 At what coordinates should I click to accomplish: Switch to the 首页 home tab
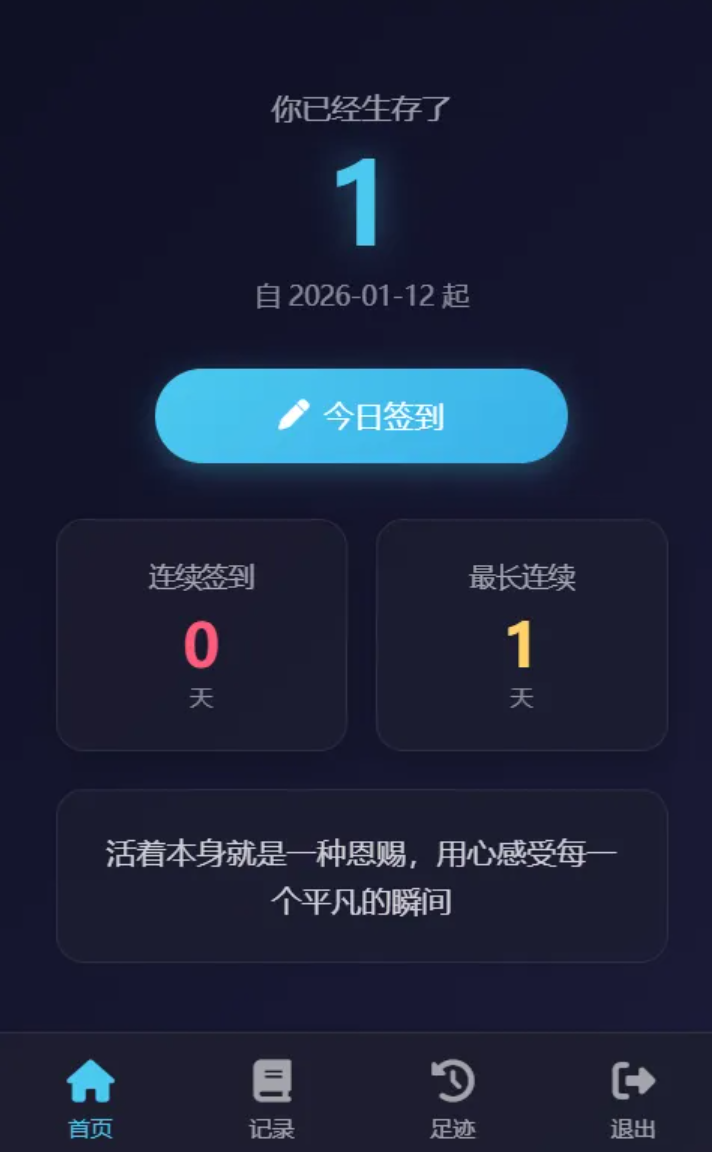[x=90, y=1097]
